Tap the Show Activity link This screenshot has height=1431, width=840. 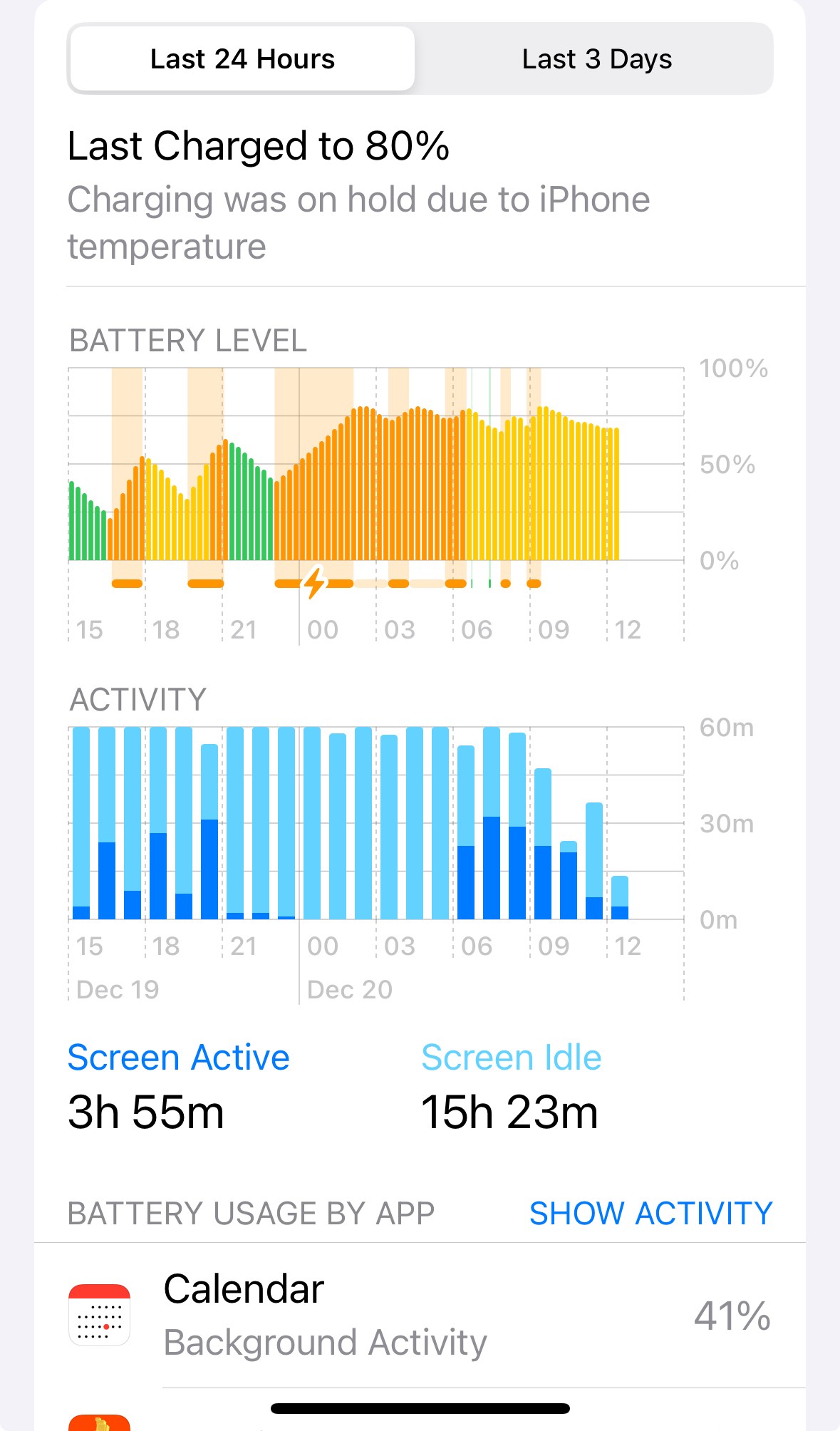coord(650,1214)
